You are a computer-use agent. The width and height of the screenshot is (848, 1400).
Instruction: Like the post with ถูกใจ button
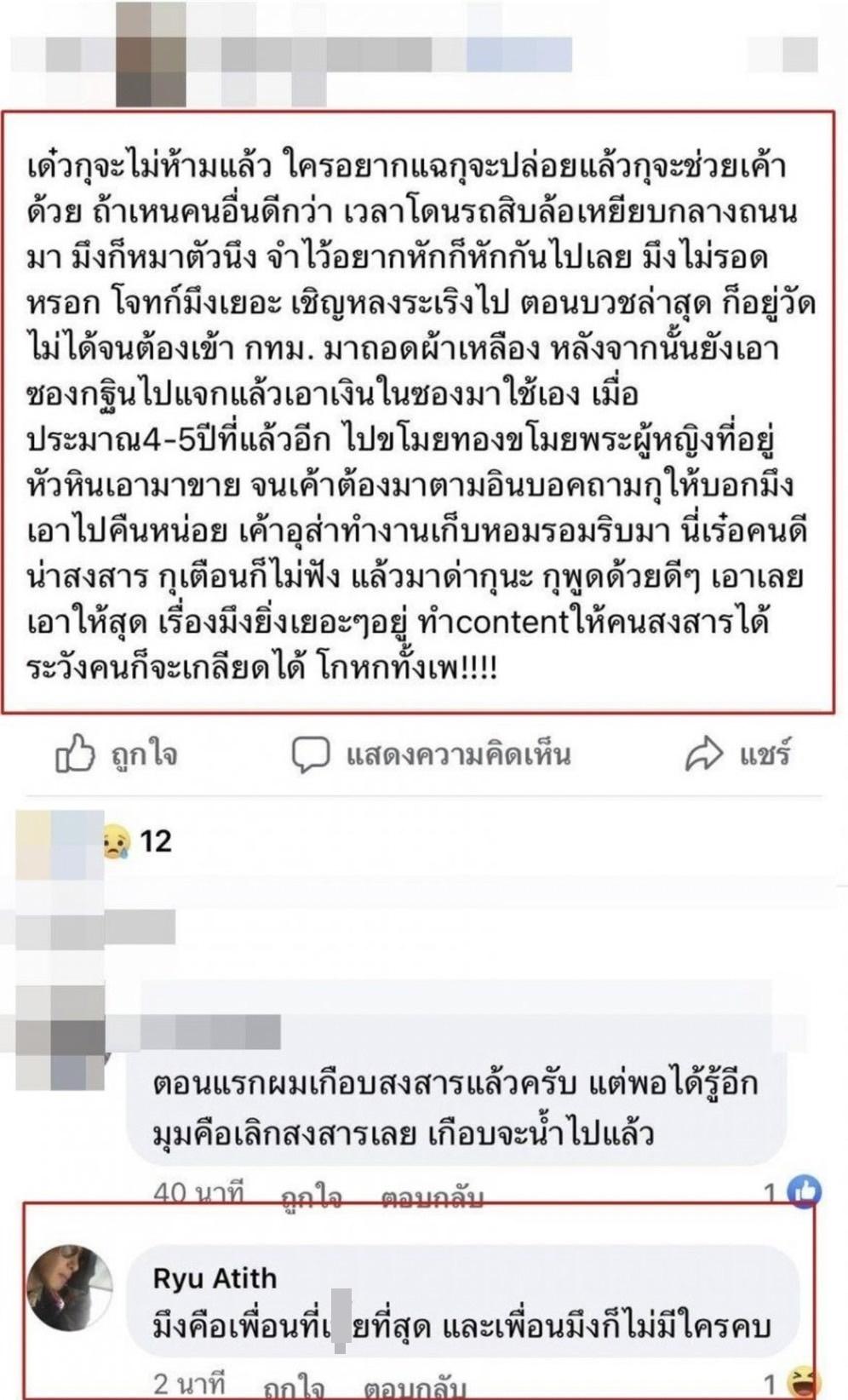point(117,755)
